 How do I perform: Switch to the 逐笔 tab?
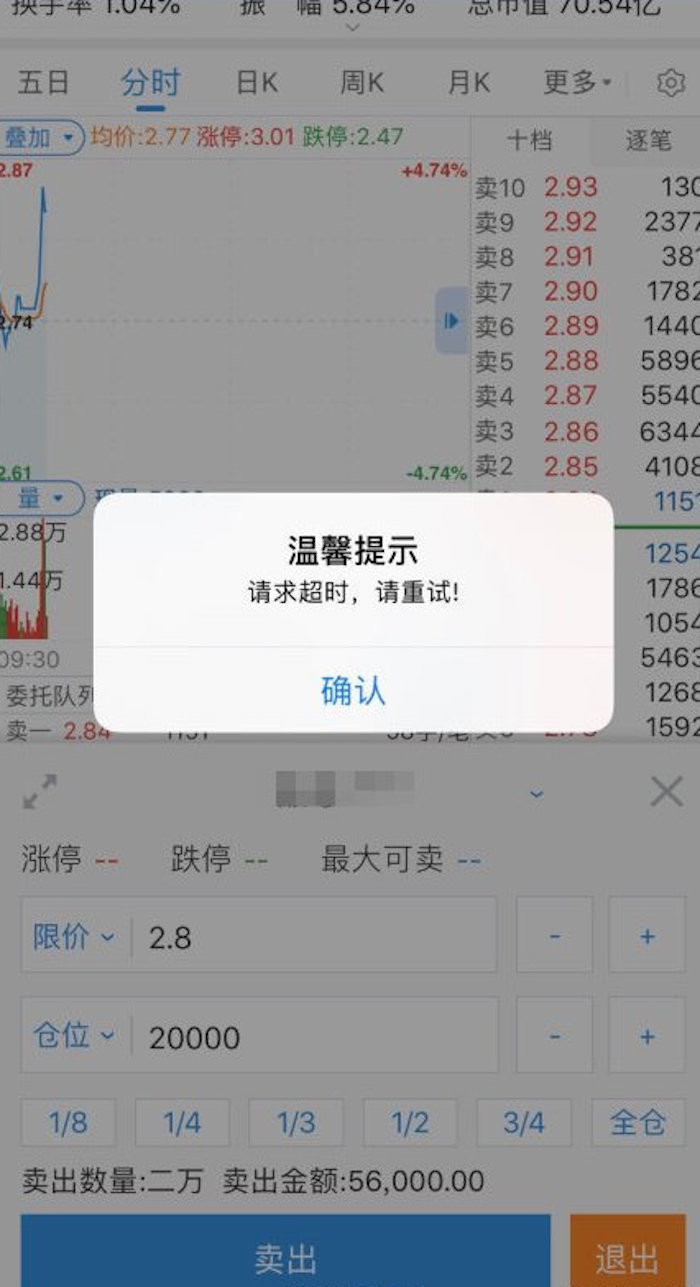[x=649, y=141]
